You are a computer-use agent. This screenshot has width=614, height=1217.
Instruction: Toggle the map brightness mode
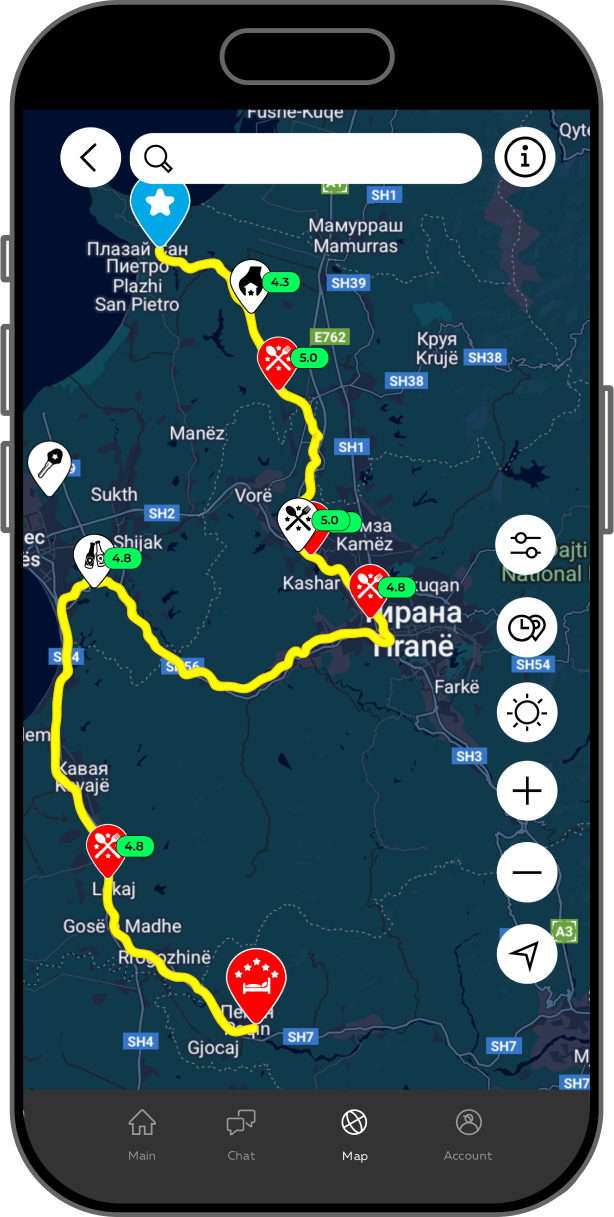point(526,712)
